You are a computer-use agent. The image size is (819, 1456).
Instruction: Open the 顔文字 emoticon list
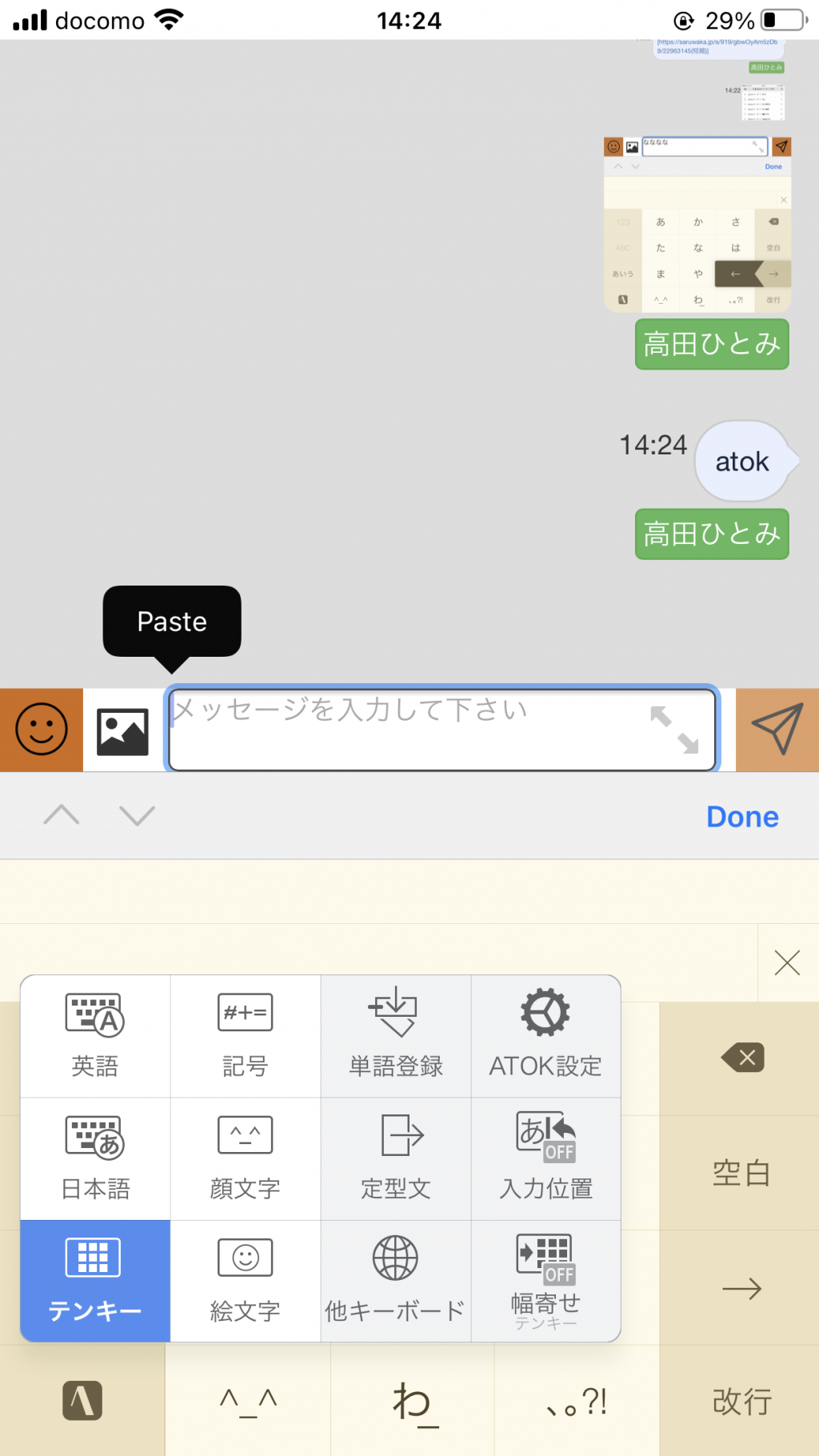coord(246,1159)
